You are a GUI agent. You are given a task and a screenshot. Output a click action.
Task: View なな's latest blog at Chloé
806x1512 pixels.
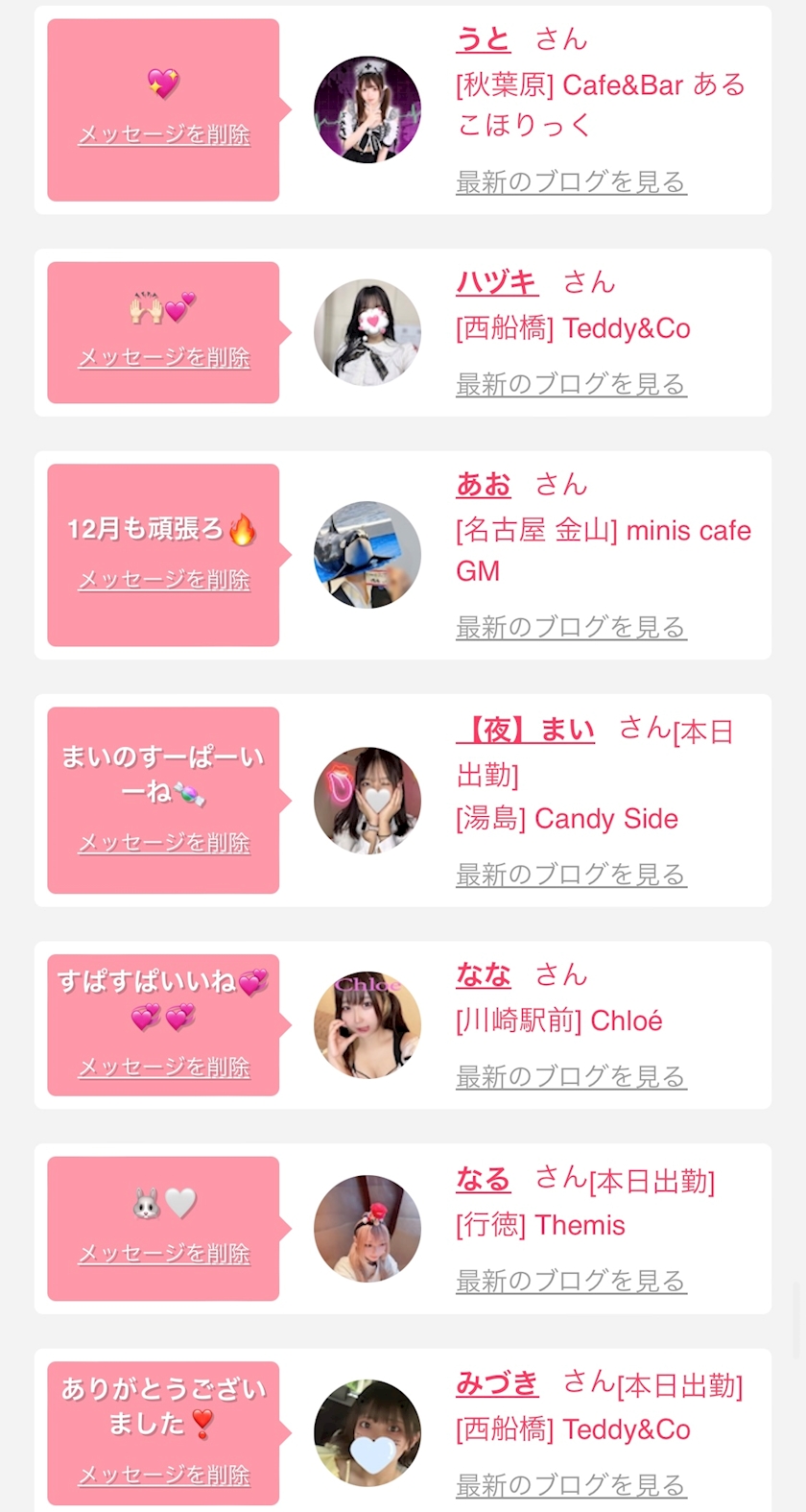click(x=571, y=1076)
